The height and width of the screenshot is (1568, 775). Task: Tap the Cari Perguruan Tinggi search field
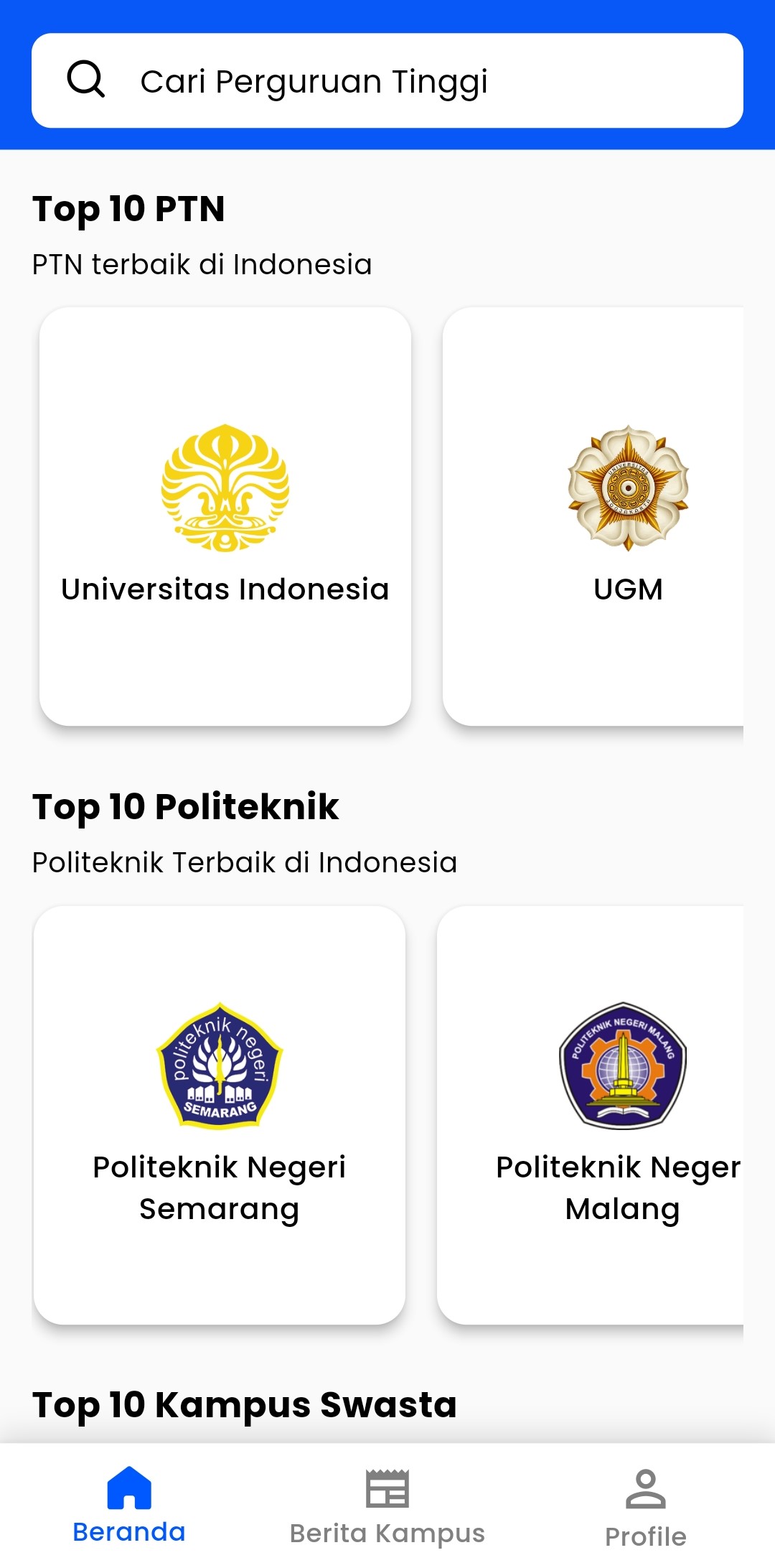coord(387,80)
